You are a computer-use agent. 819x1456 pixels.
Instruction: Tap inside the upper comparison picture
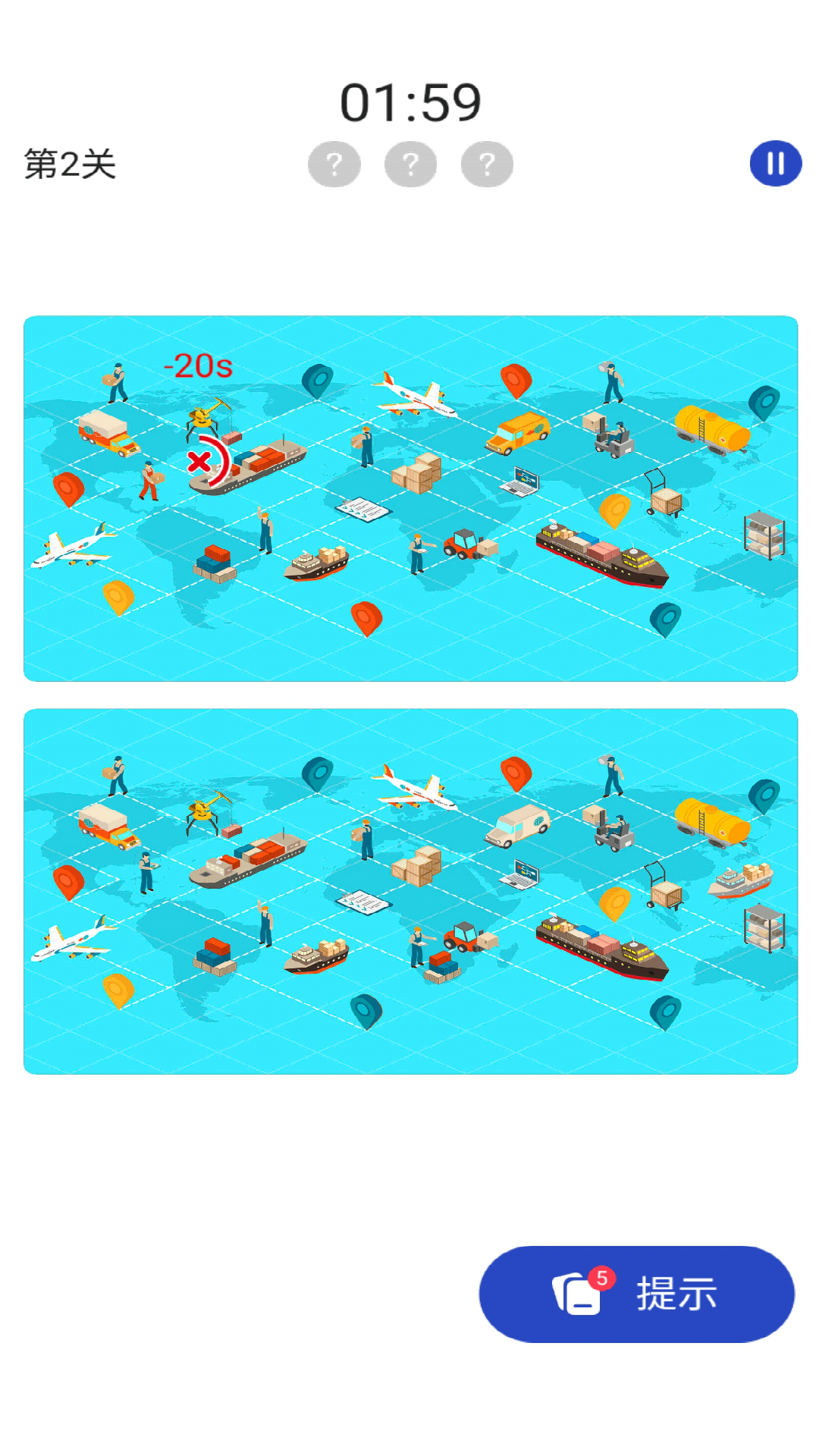coord(409,498)
